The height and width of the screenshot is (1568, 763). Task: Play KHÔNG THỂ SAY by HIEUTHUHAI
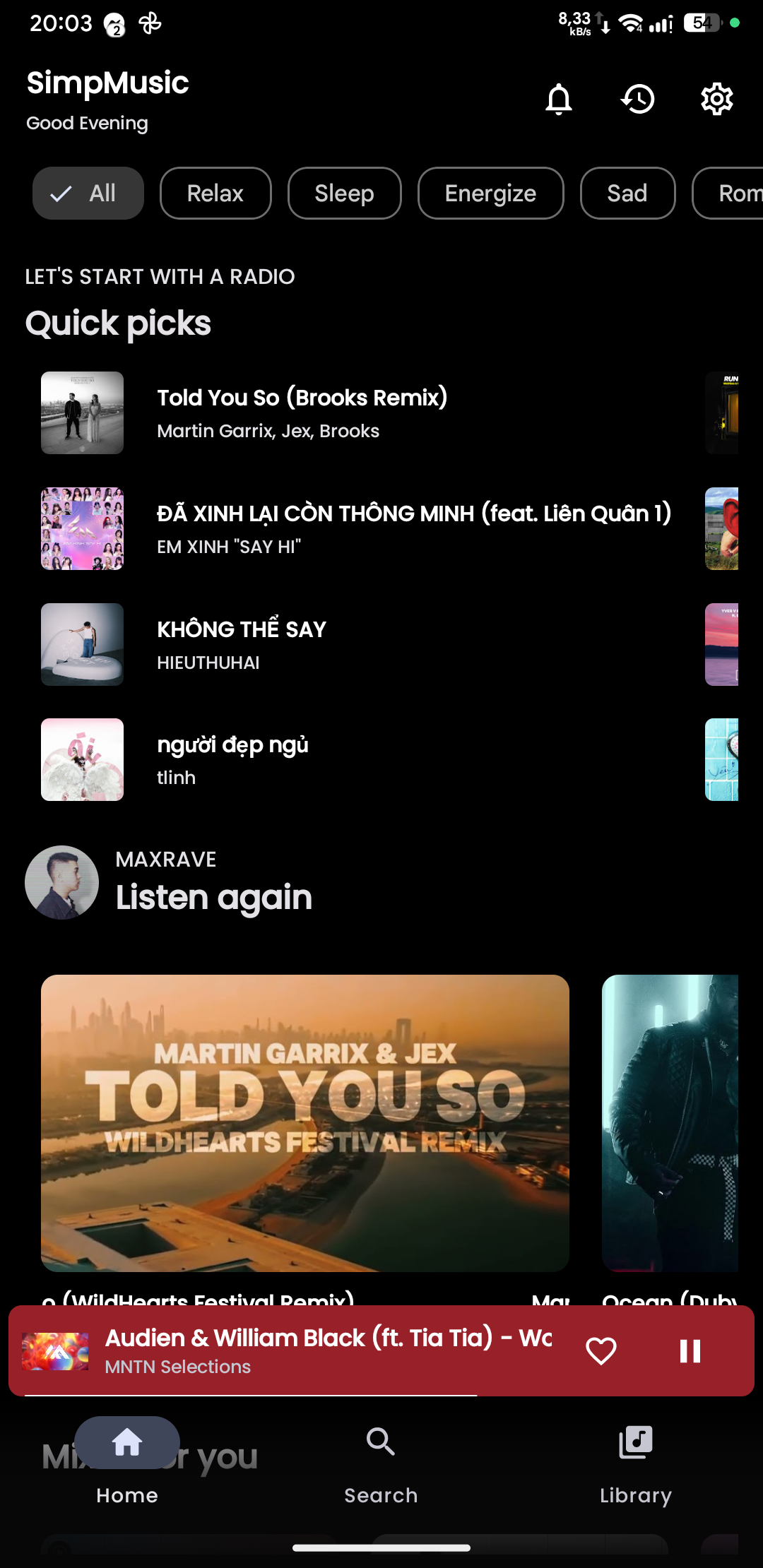coord(240,644)
